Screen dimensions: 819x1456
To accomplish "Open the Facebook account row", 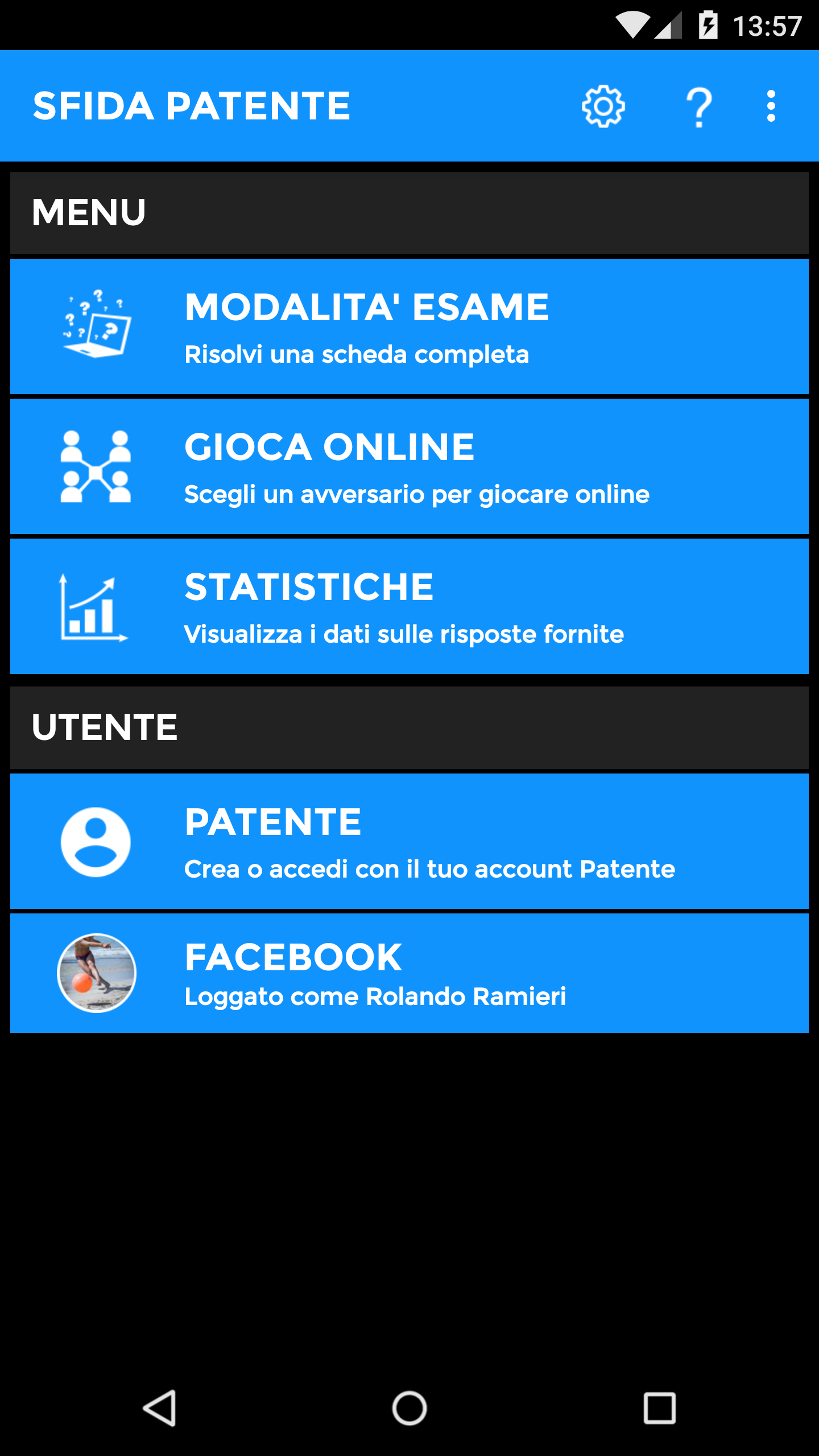I will tap(409, 973).
